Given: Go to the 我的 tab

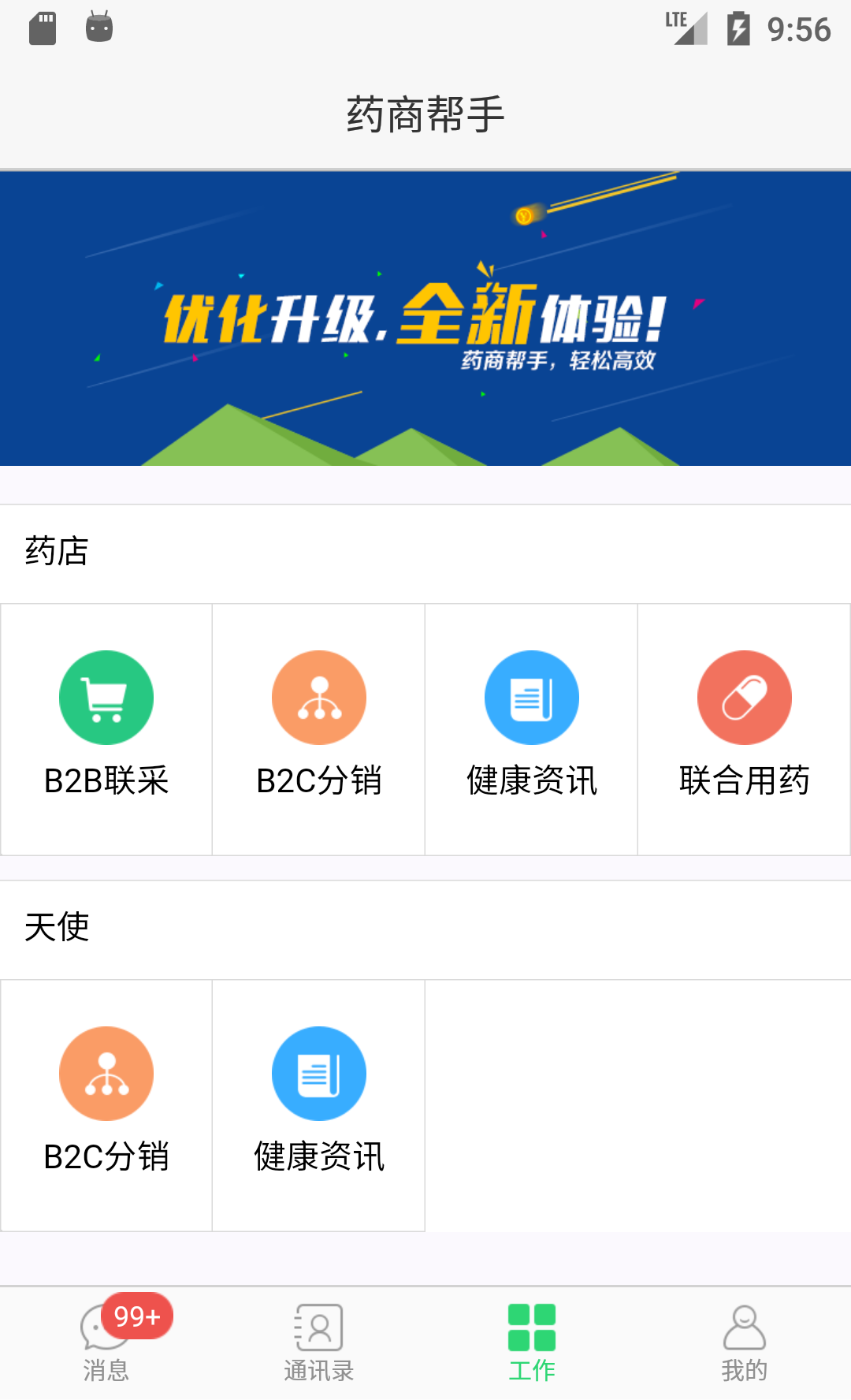Looking at the screenshot, I should (745, 1342).
